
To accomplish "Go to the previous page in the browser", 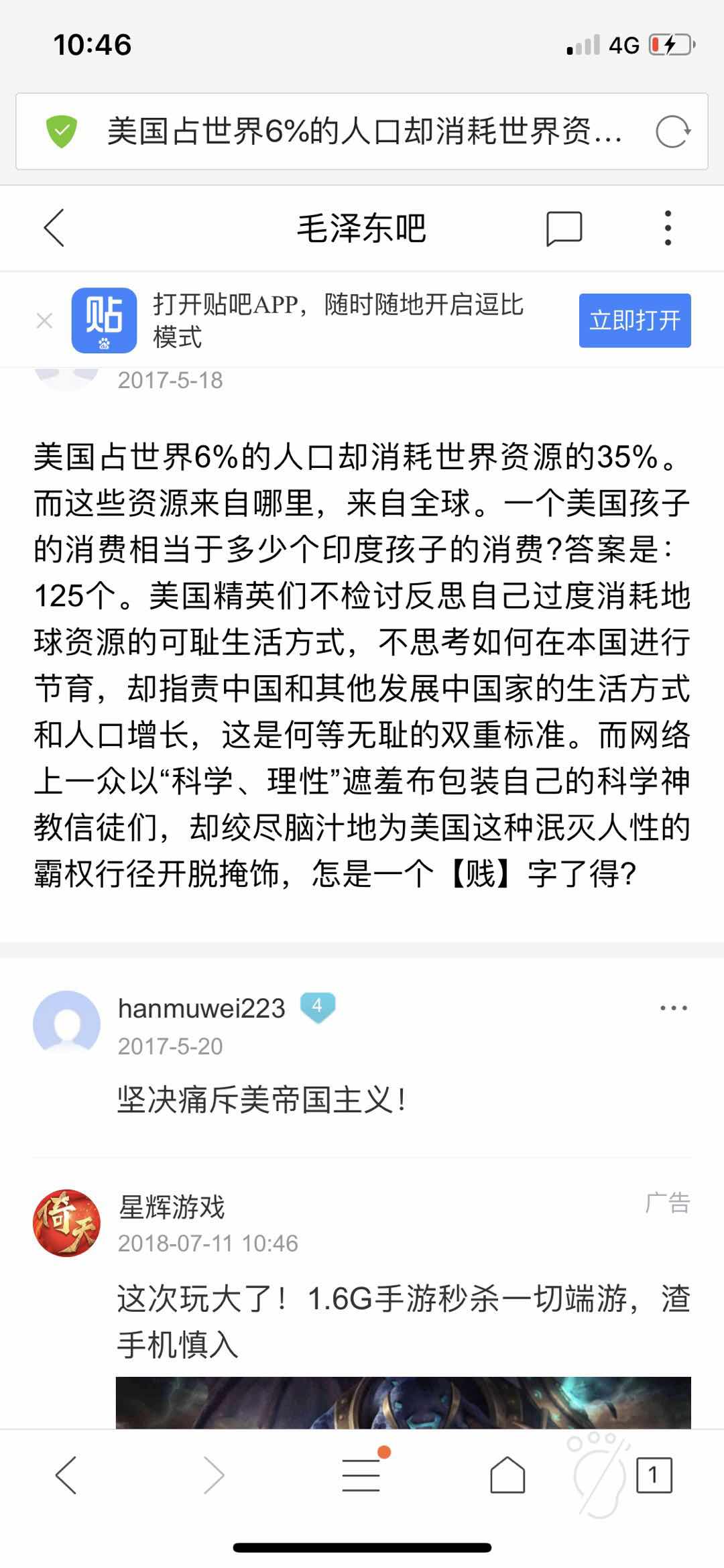I will [66, 1475].
